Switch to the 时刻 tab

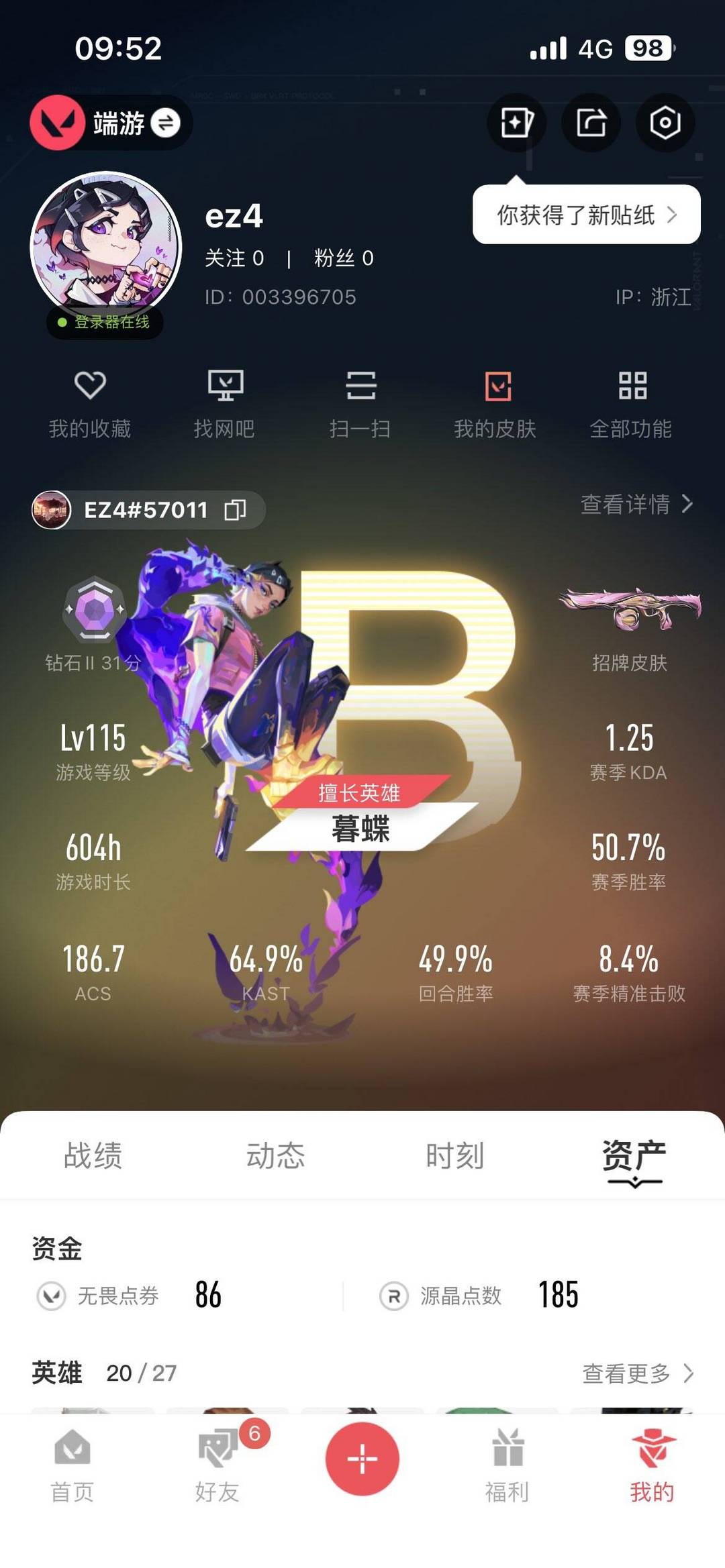[455, 1155]
